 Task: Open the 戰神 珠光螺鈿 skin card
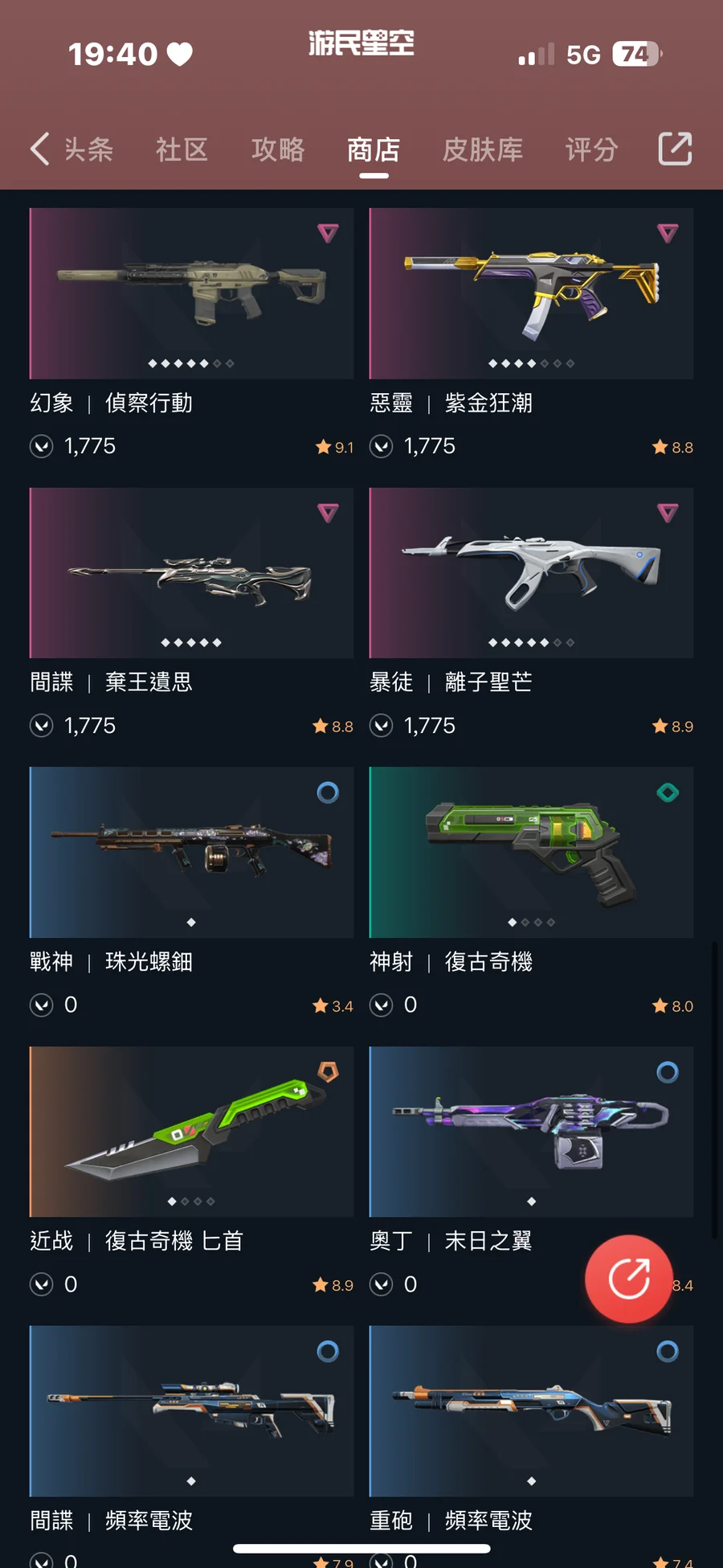click(191, 852)
